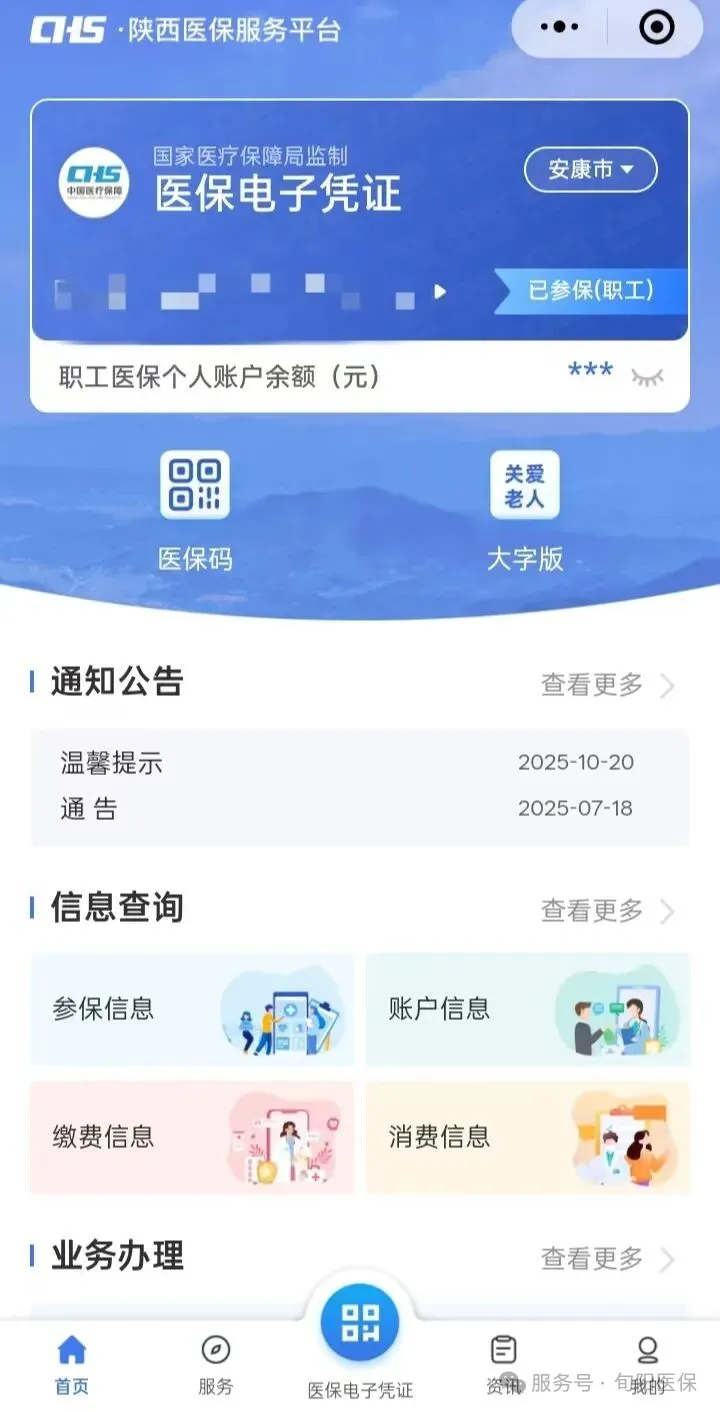The image size is (720, 1412).
Task: Open the mini program more-options menu
Action: tap(560, 28)
